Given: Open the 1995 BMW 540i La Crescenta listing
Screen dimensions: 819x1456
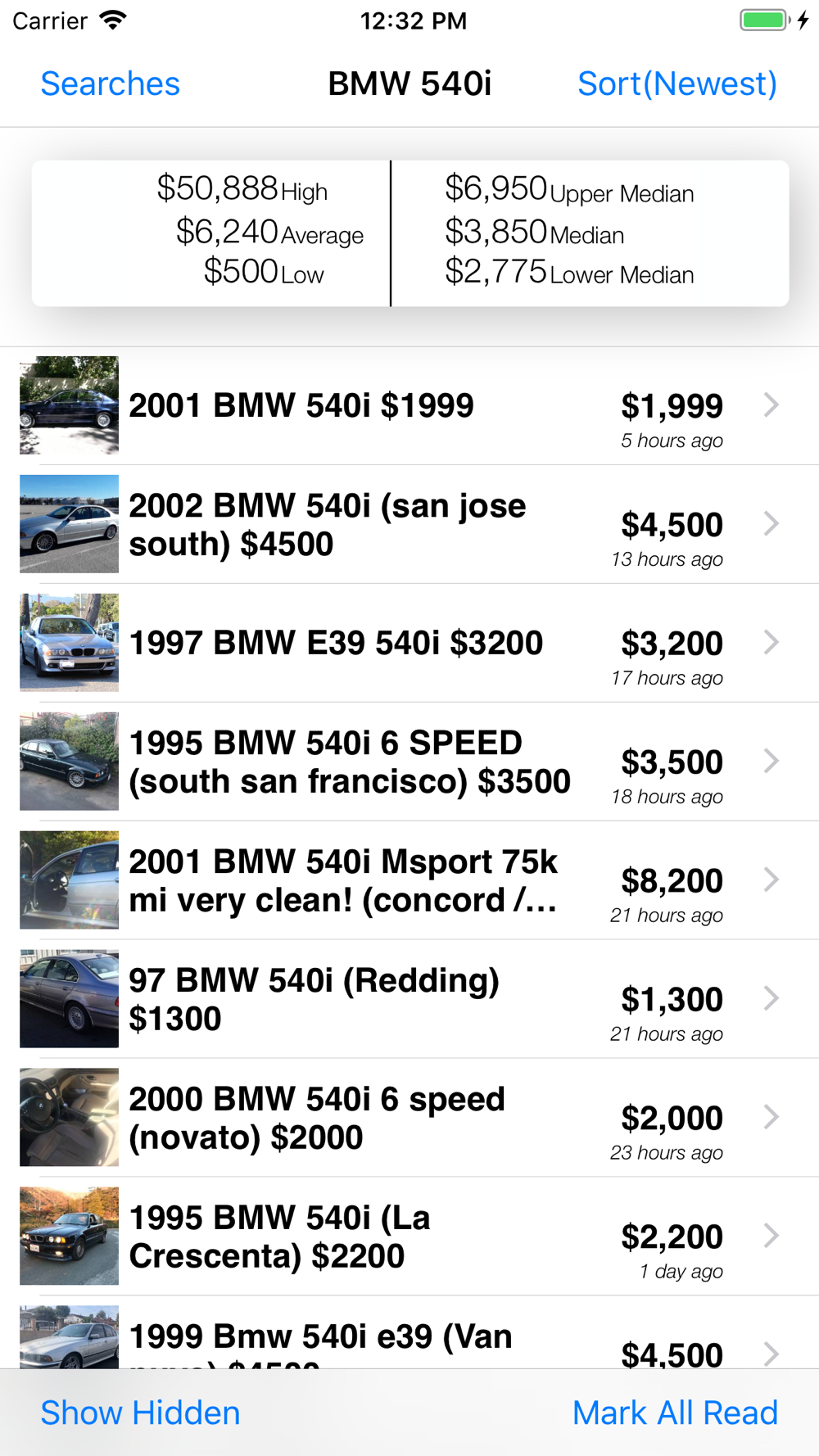Looking at the screenshot, I should [409, 1237].
